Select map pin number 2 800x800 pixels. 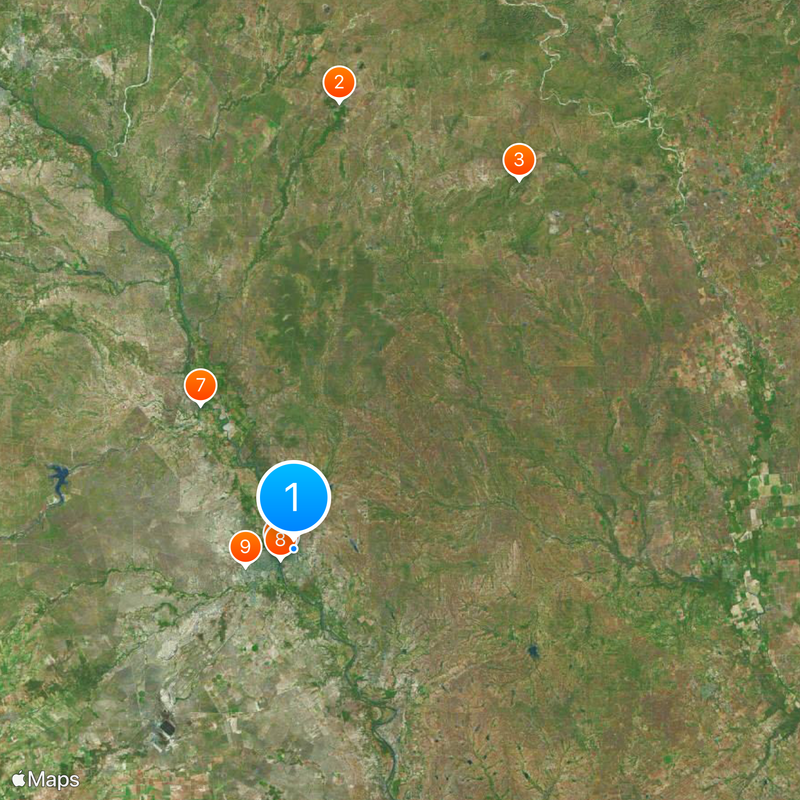coord(339,83)
